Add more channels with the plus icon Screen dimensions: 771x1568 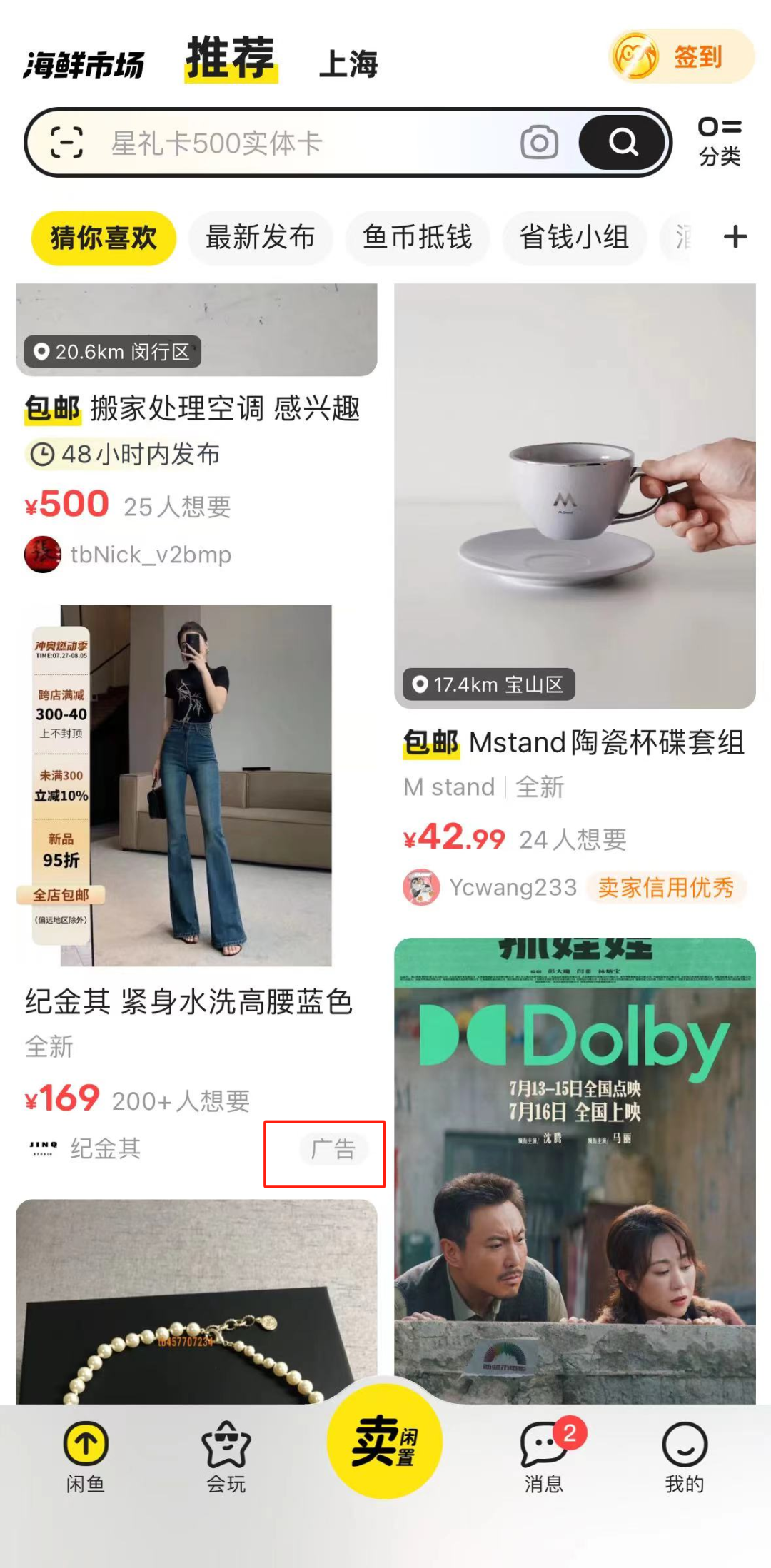click(735, 237)
